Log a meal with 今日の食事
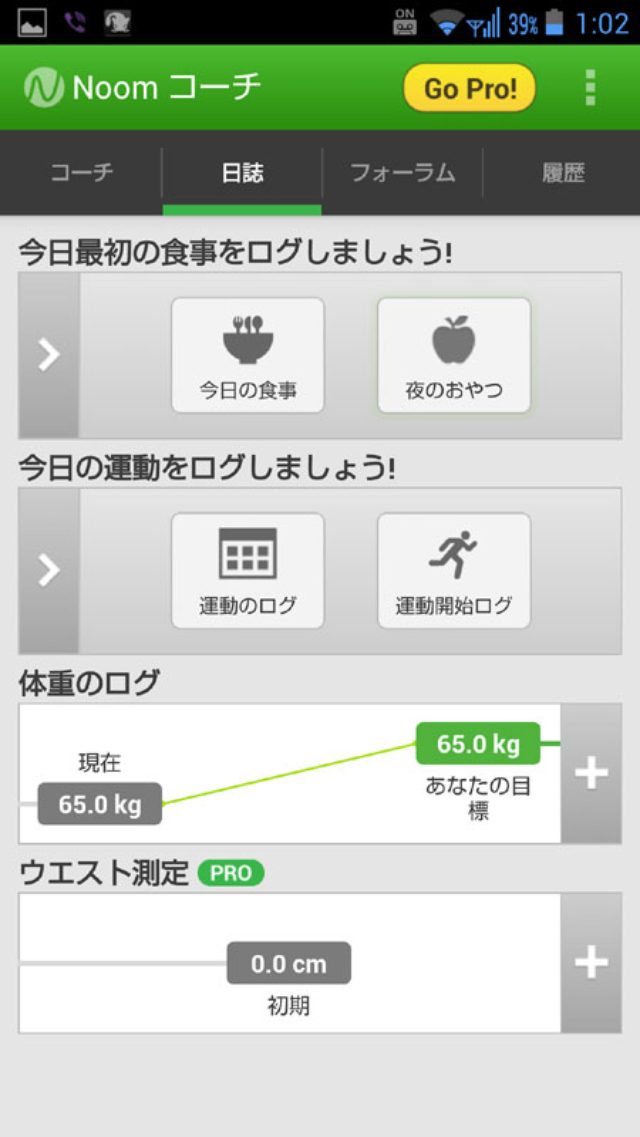The image size is (640, 1137). [x=248, y=355]
